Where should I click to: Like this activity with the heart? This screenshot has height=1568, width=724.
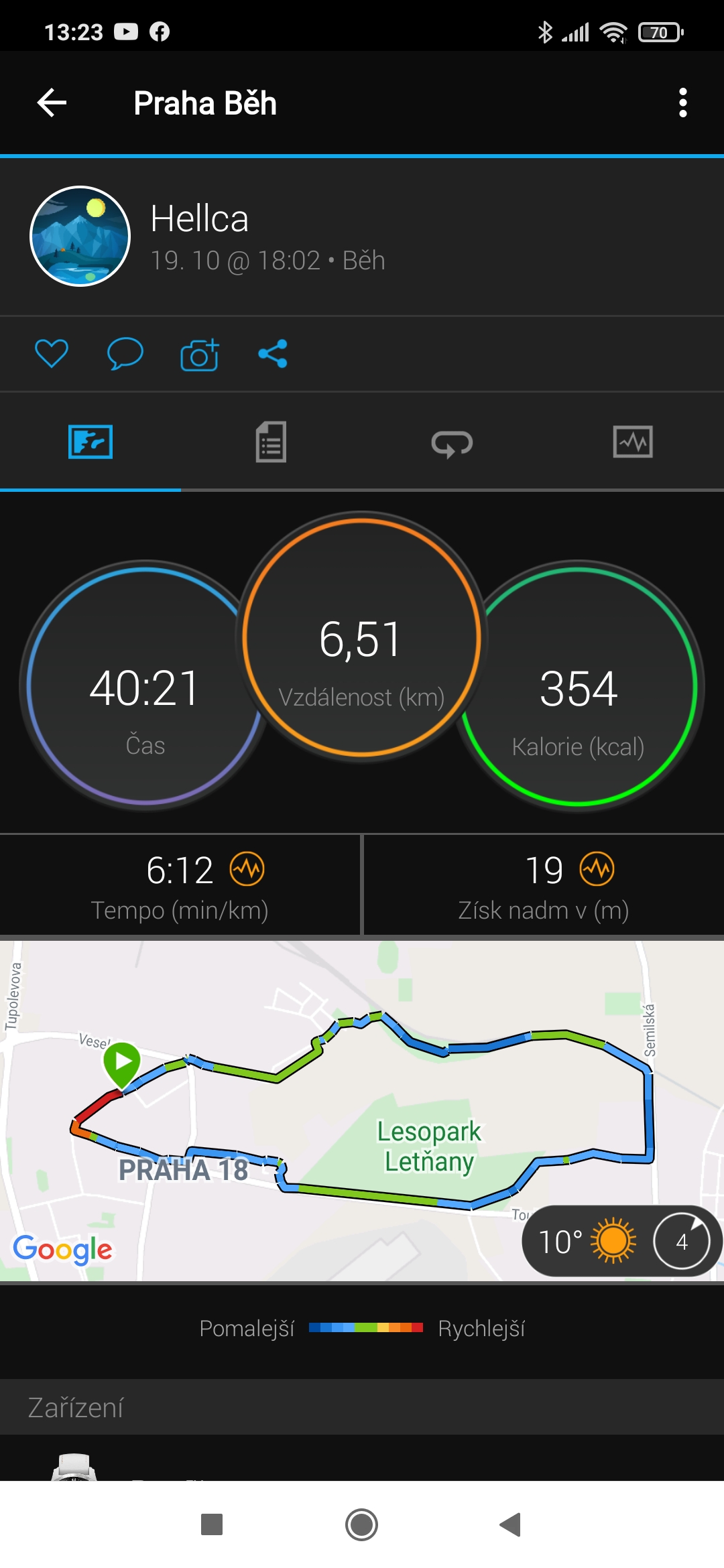52,354
